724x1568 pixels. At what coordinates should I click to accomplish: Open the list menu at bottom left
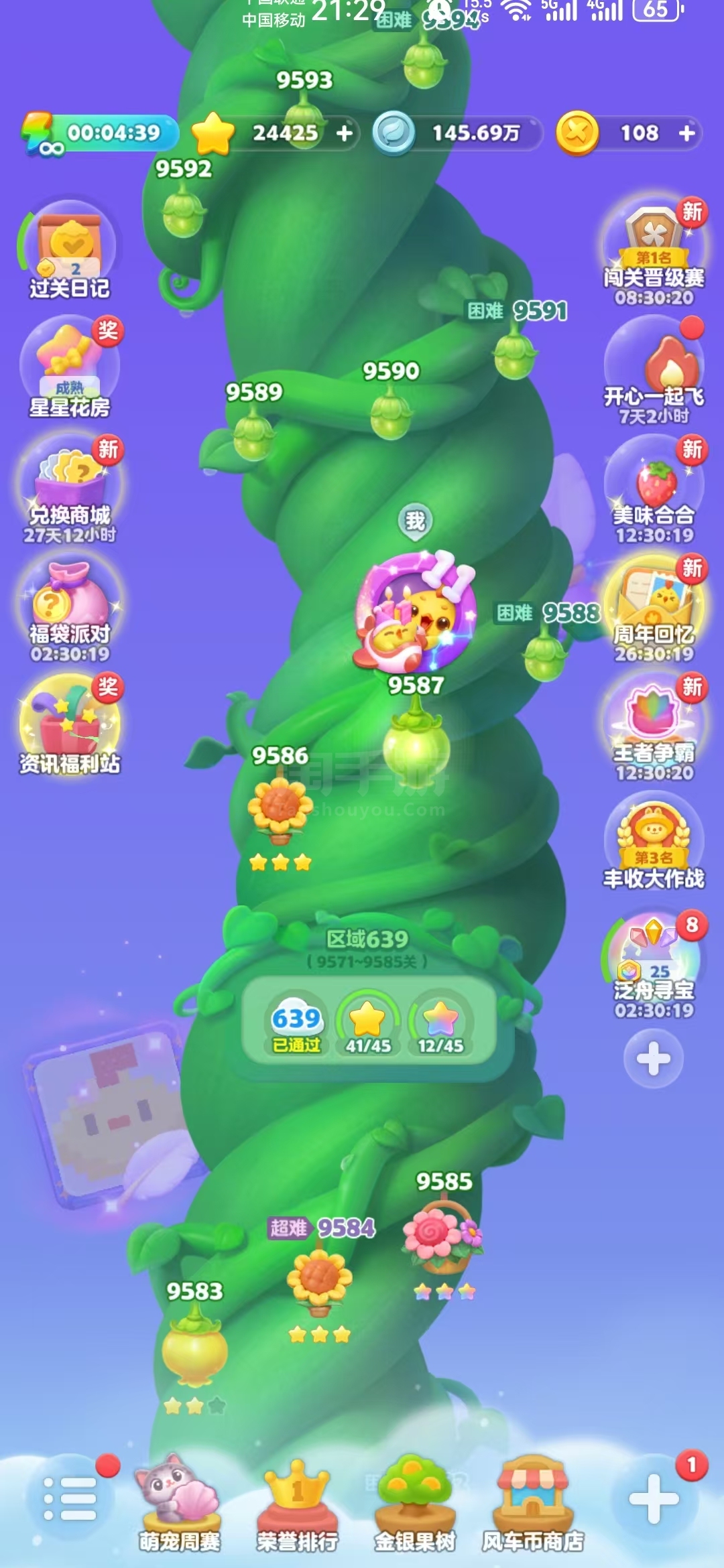pos(70,1498)
